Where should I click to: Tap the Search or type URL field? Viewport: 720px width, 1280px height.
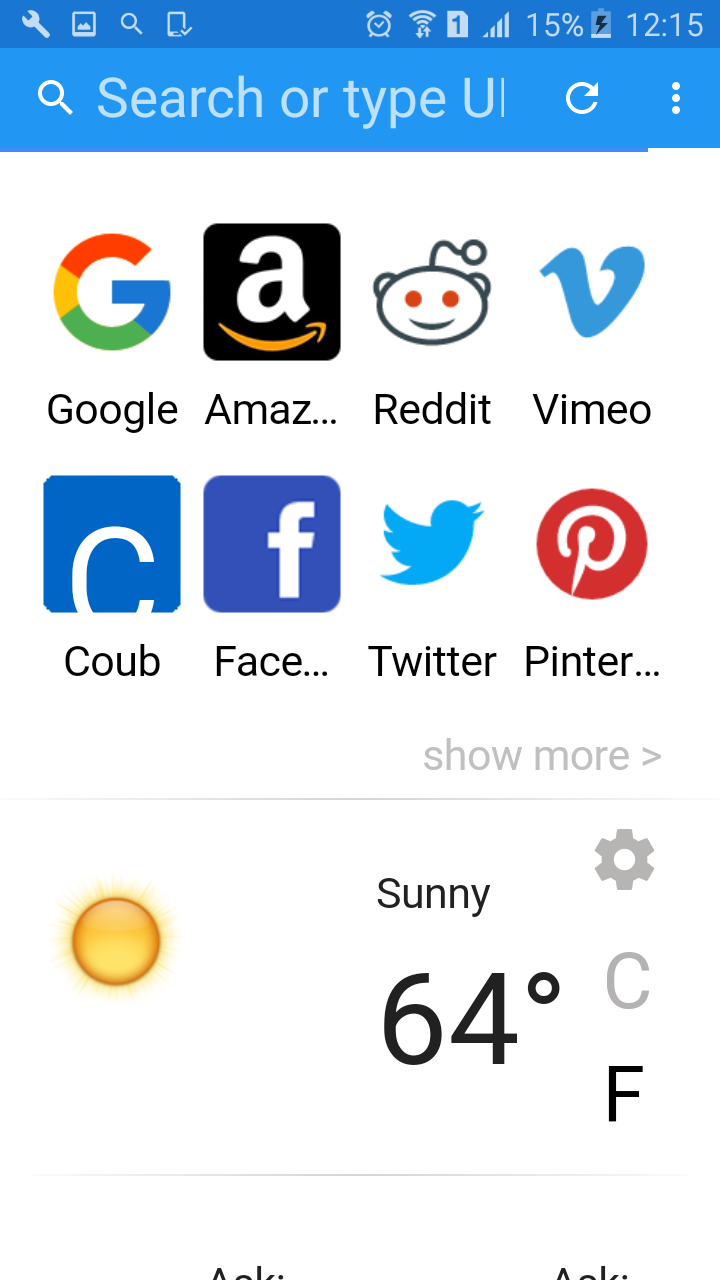click(x=300, y=99)
